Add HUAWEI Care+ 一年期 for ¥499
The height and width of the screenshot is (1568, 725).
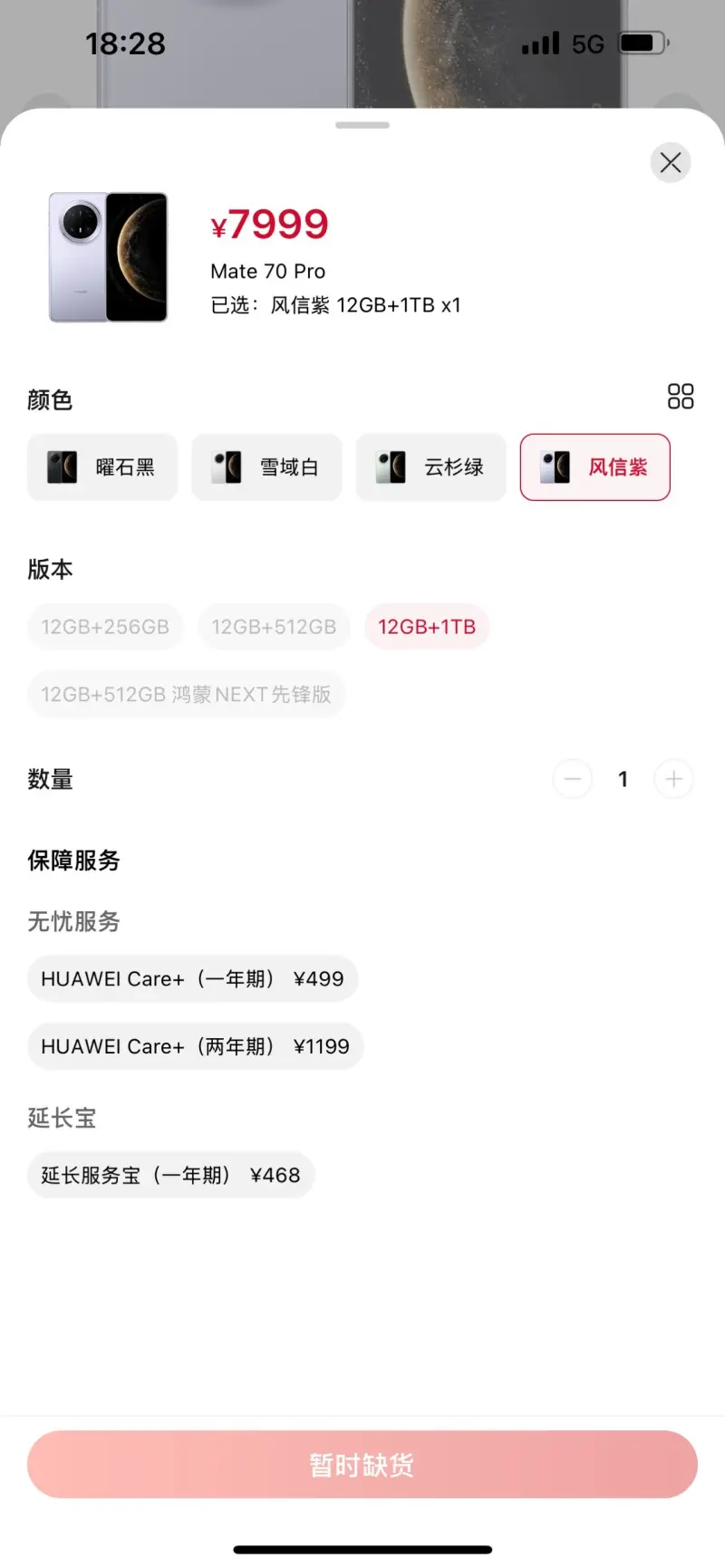[x=193, y=979]
